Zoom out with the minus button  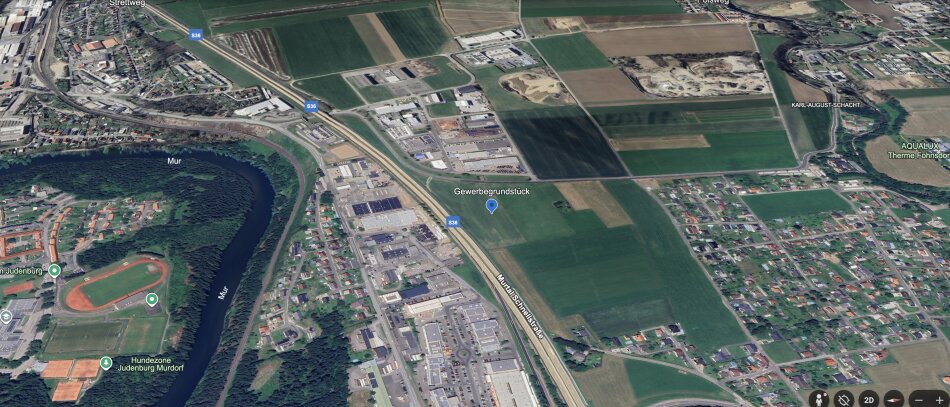coord(919,400)
